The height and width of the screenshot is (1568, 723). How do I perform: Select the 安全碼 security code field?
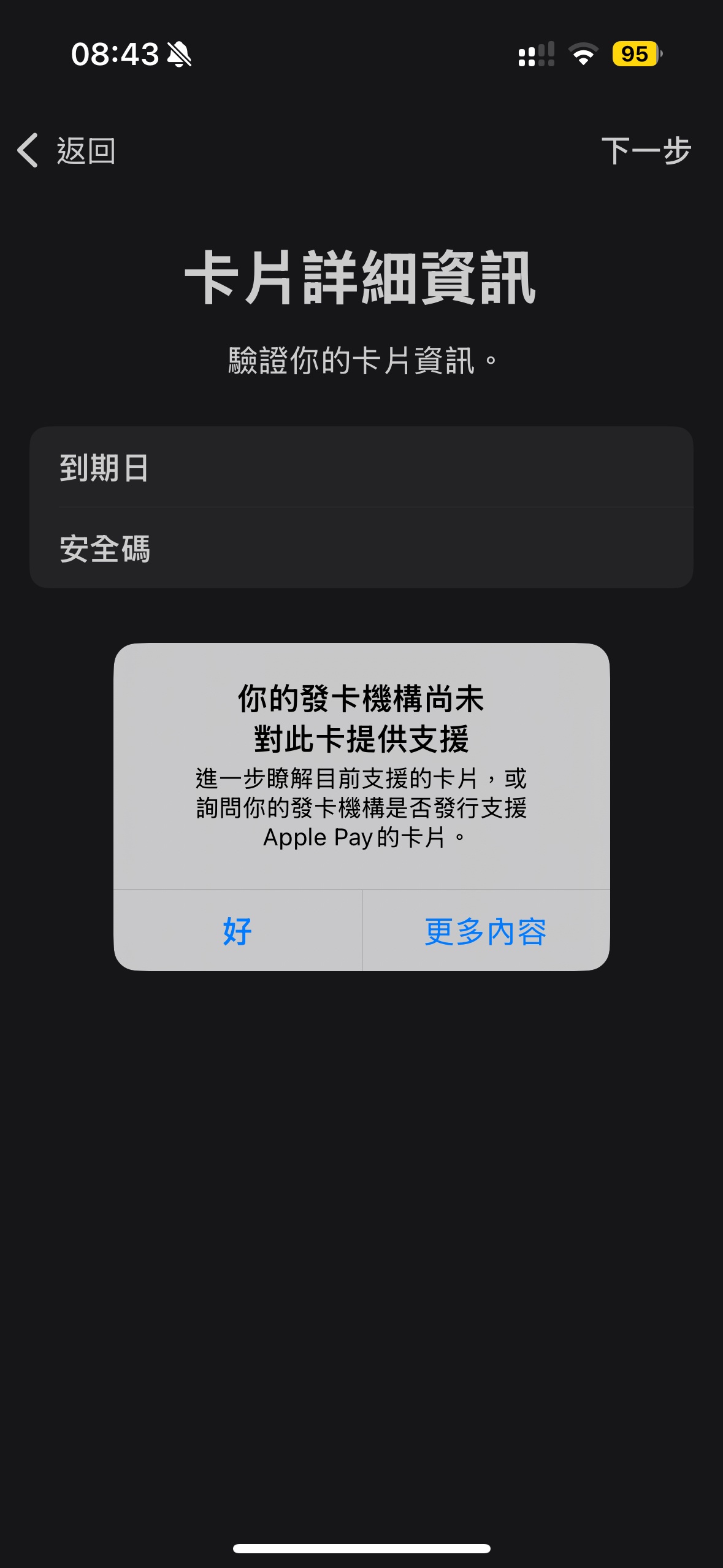pos(361,548)
